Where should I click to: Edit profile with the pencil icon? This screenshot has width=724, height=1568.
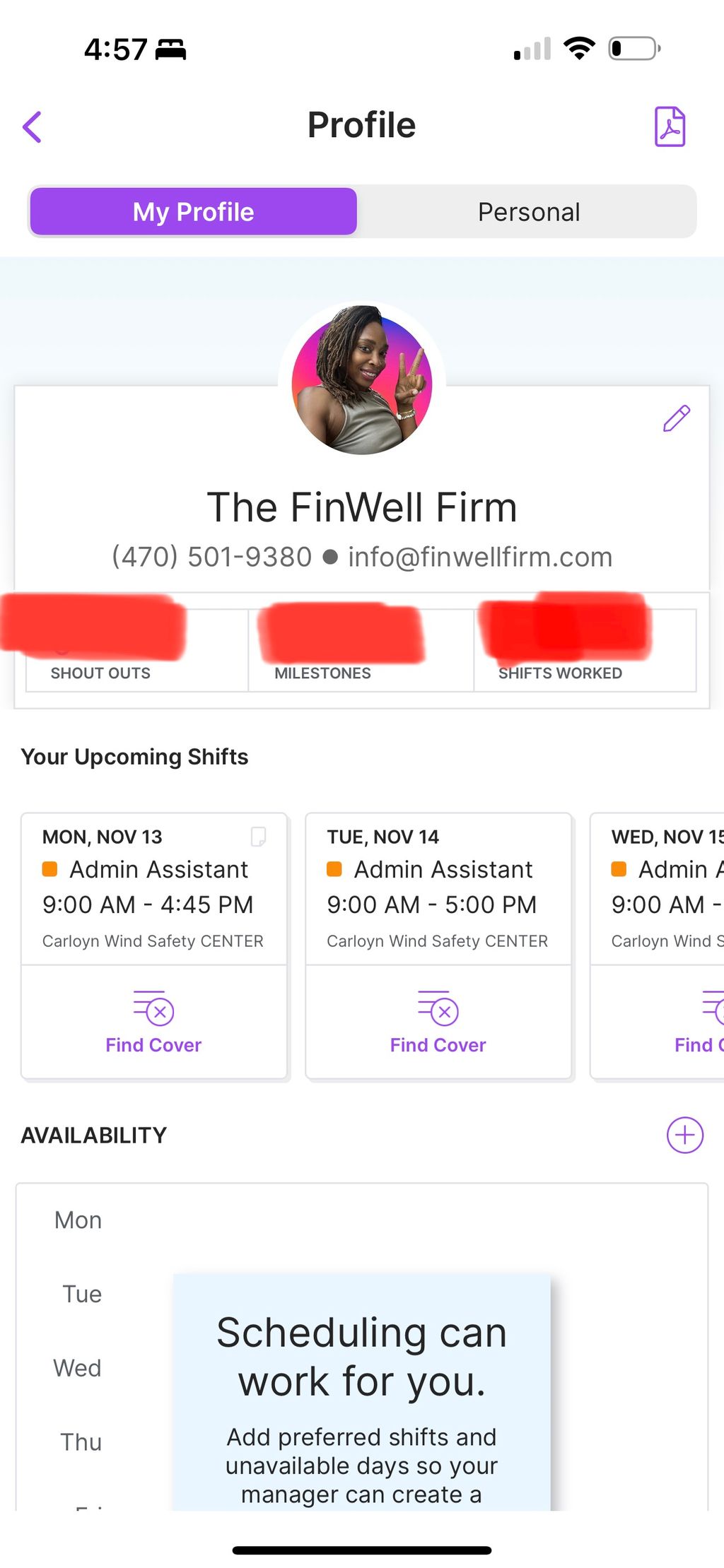(x=676, y=418)
